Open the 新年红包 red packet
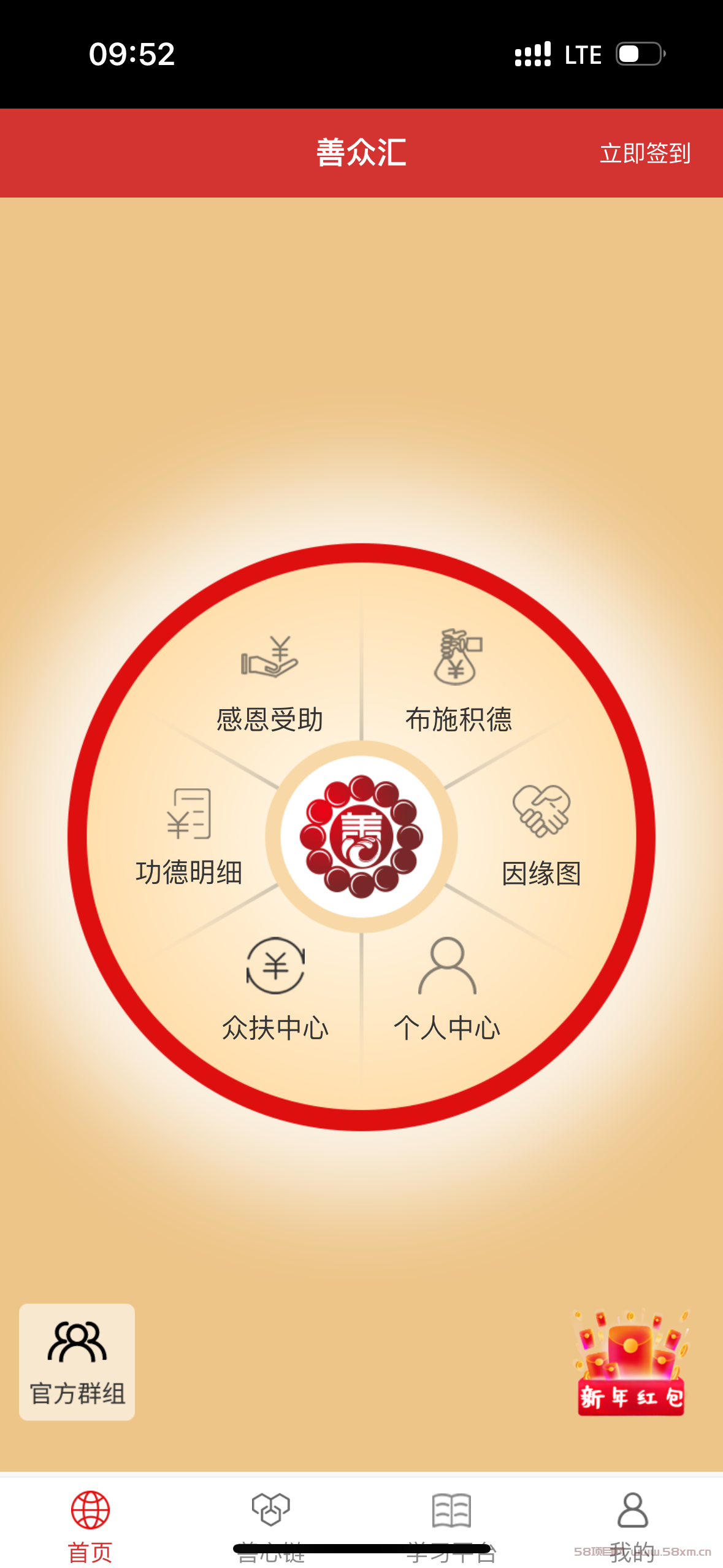This screenshot has height=1568, width=723. point(631,1362)
